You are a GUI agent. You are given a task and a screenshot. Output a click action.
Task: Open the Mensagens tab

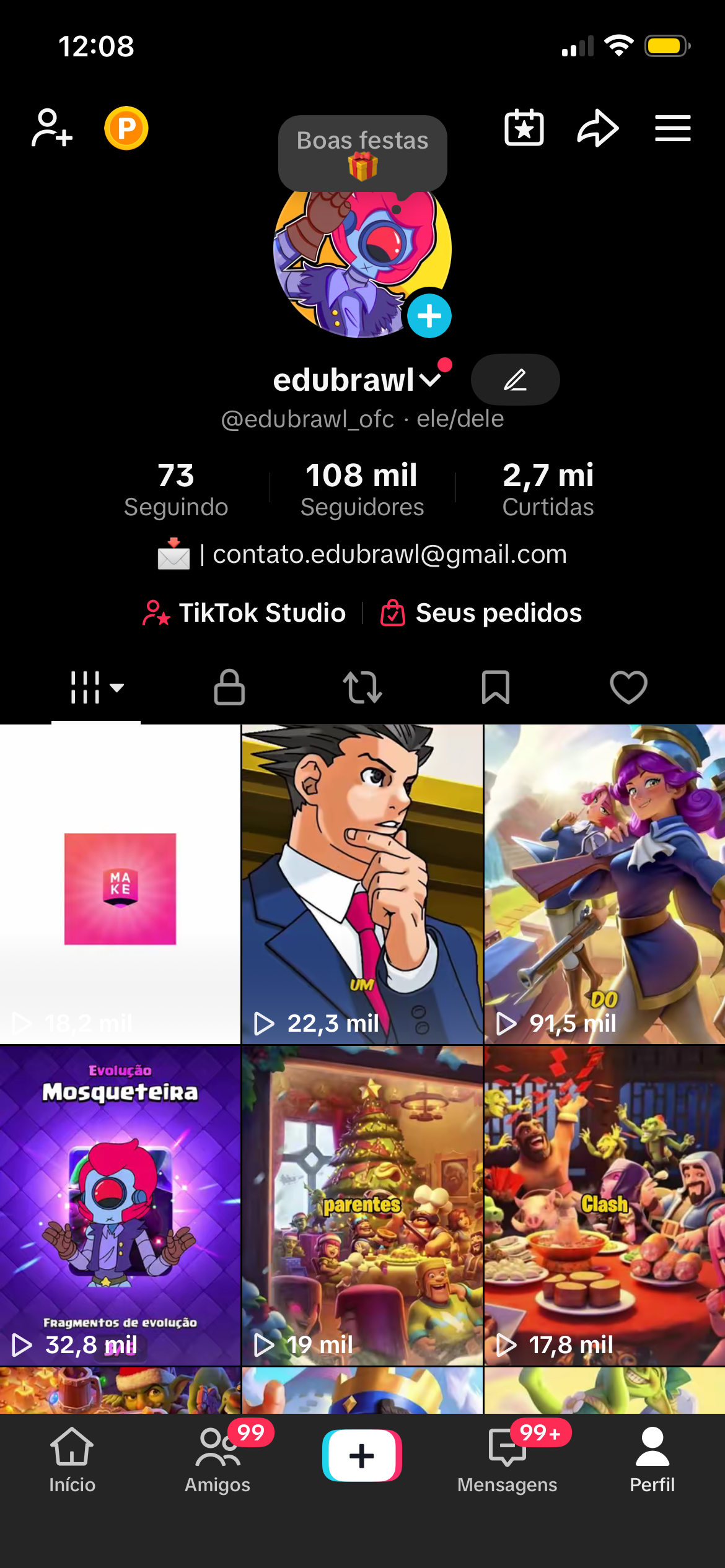coord(507,1459)
